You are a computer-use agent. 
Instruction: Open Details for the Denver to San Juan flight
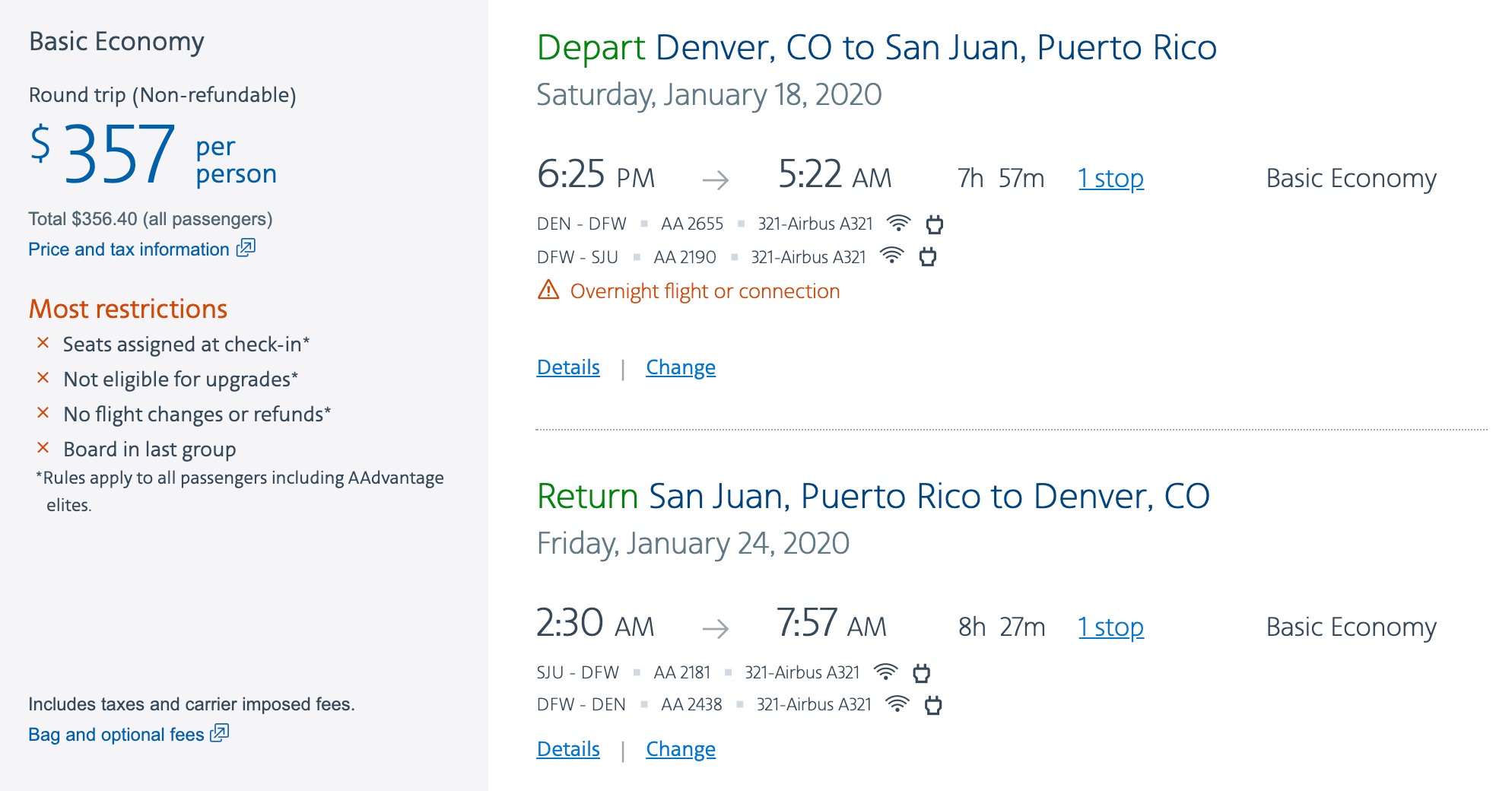pos(568,367)
